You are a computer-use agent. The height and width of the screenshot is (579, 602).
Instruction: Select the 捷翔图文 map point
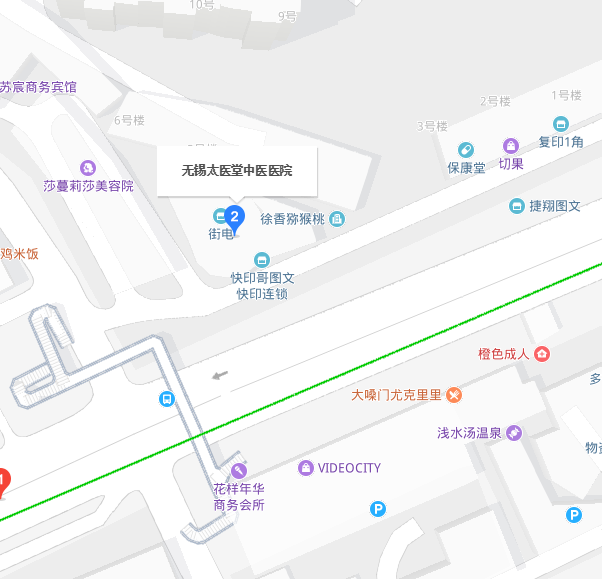(517, 206)
